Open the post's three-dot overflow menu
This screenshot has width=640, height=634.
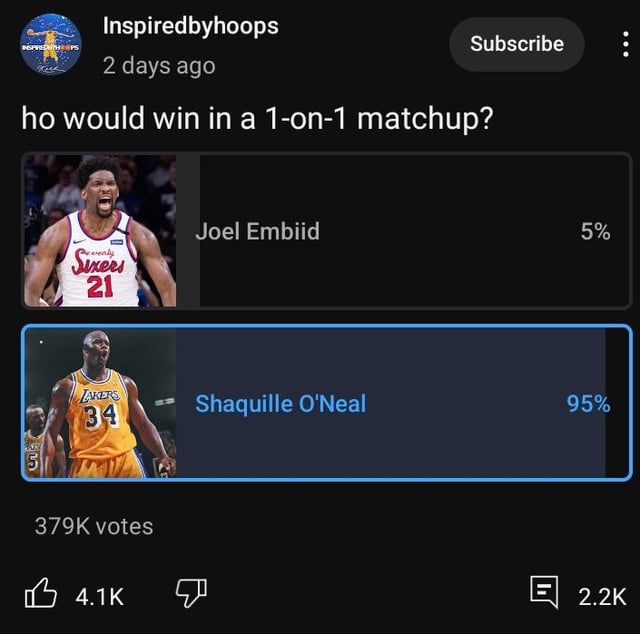[x=624, y=44]
